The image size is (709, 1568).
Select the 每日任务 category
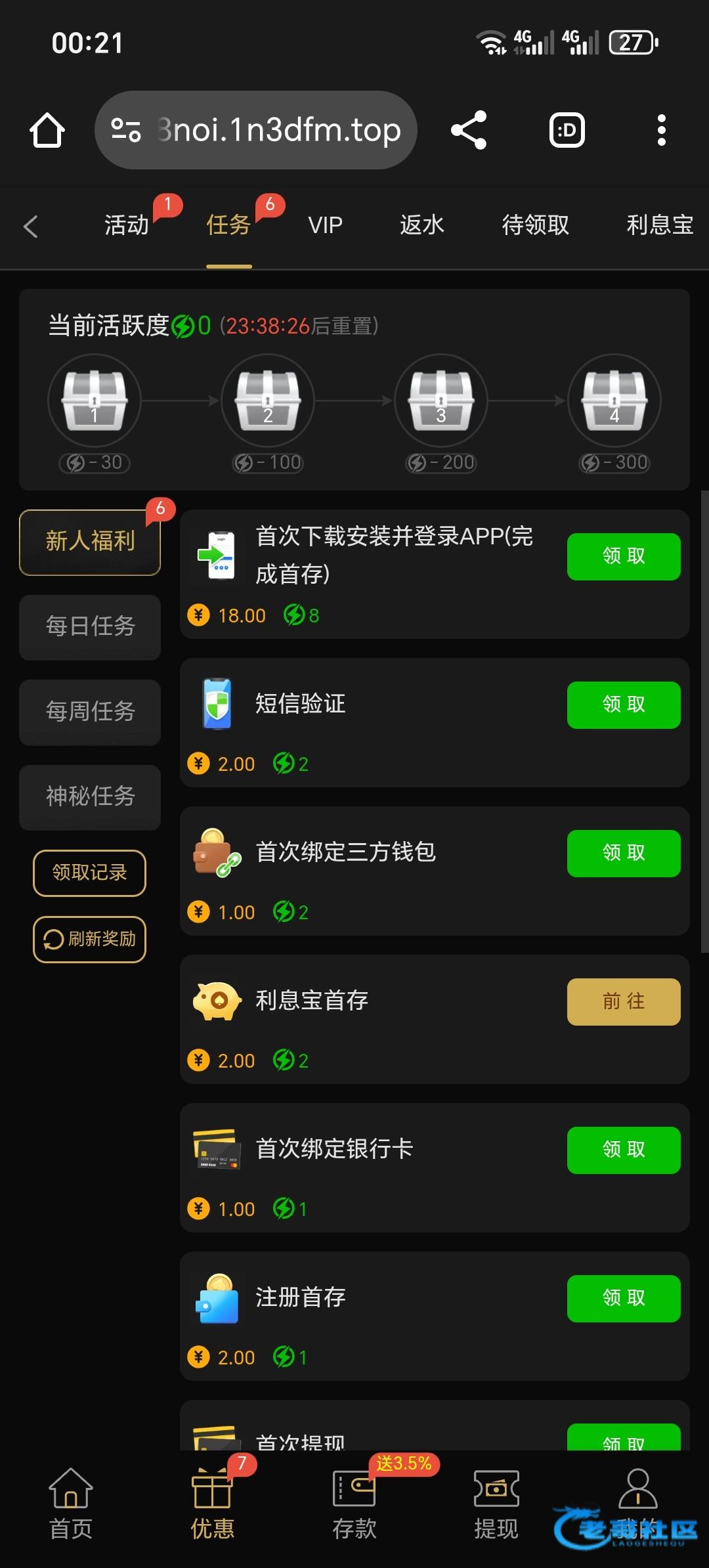(x=90, y=626)
